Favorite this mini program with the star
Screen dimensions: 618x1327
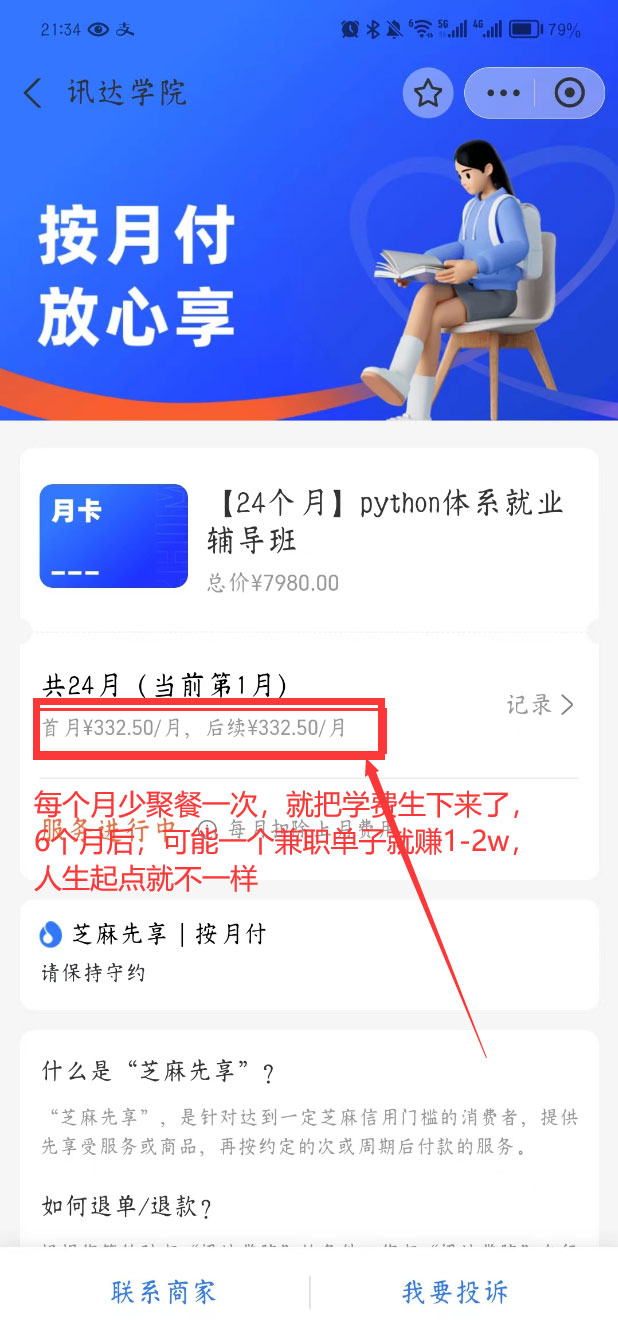tap(428, 94)
